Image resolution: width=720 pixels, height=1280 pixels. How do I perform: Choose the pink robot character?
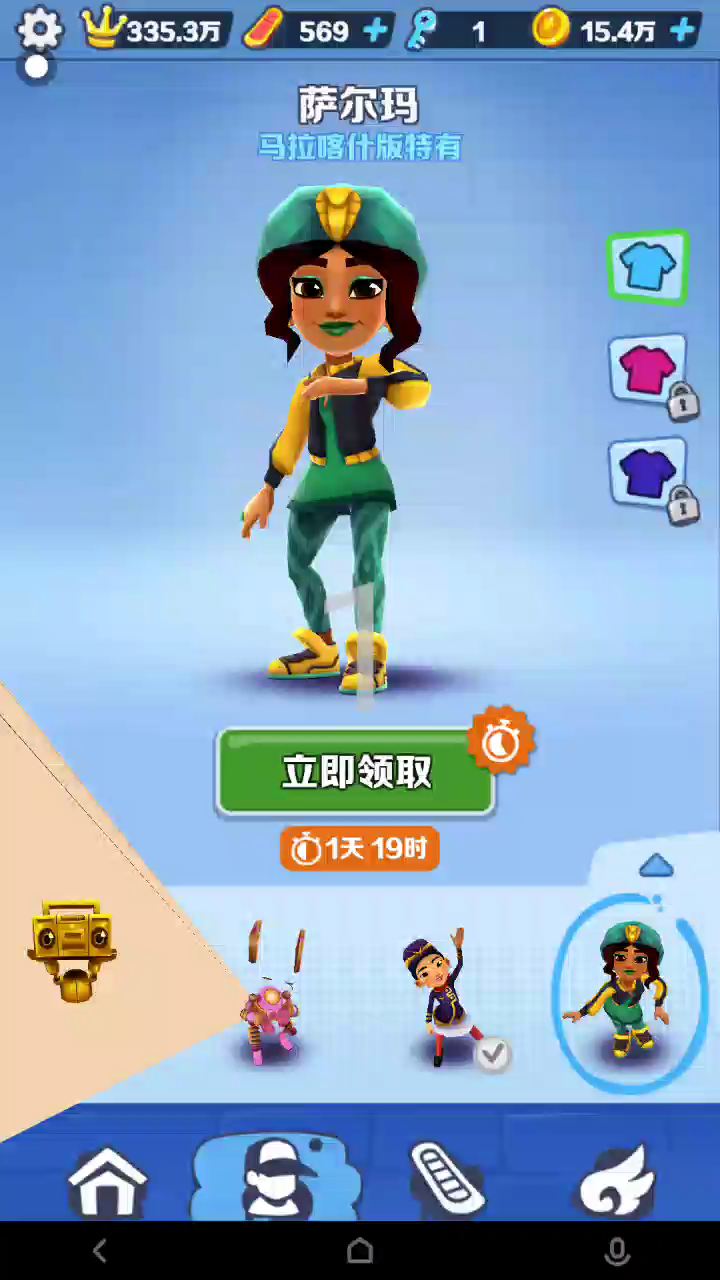[x=272, y=1000]
